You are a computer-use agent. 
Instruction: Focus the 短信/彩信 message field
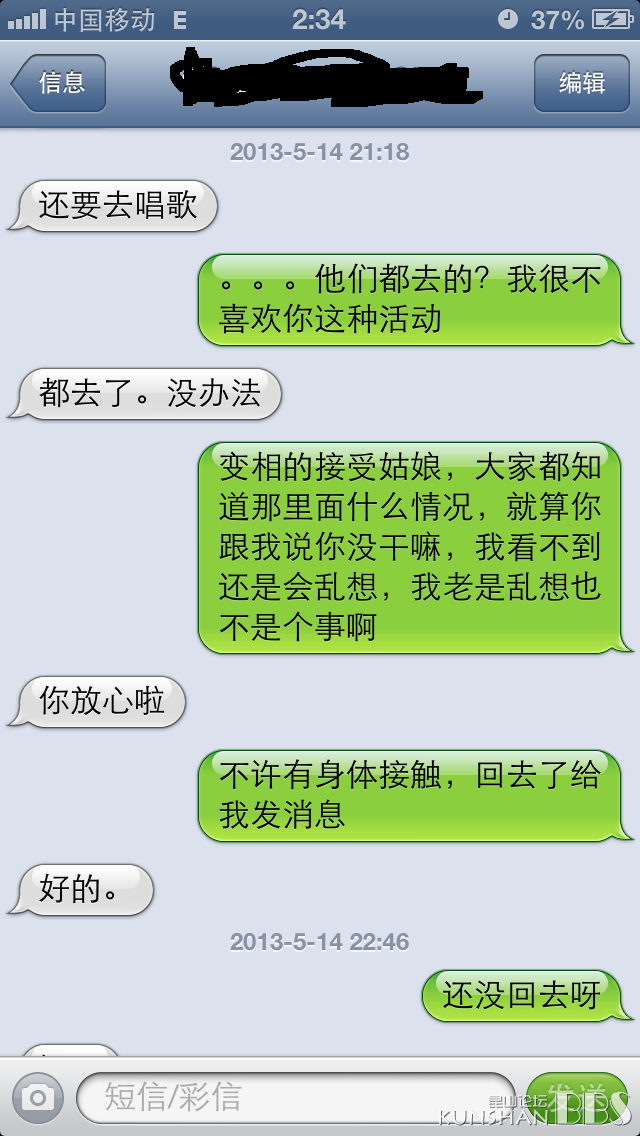click(296, 1098)
